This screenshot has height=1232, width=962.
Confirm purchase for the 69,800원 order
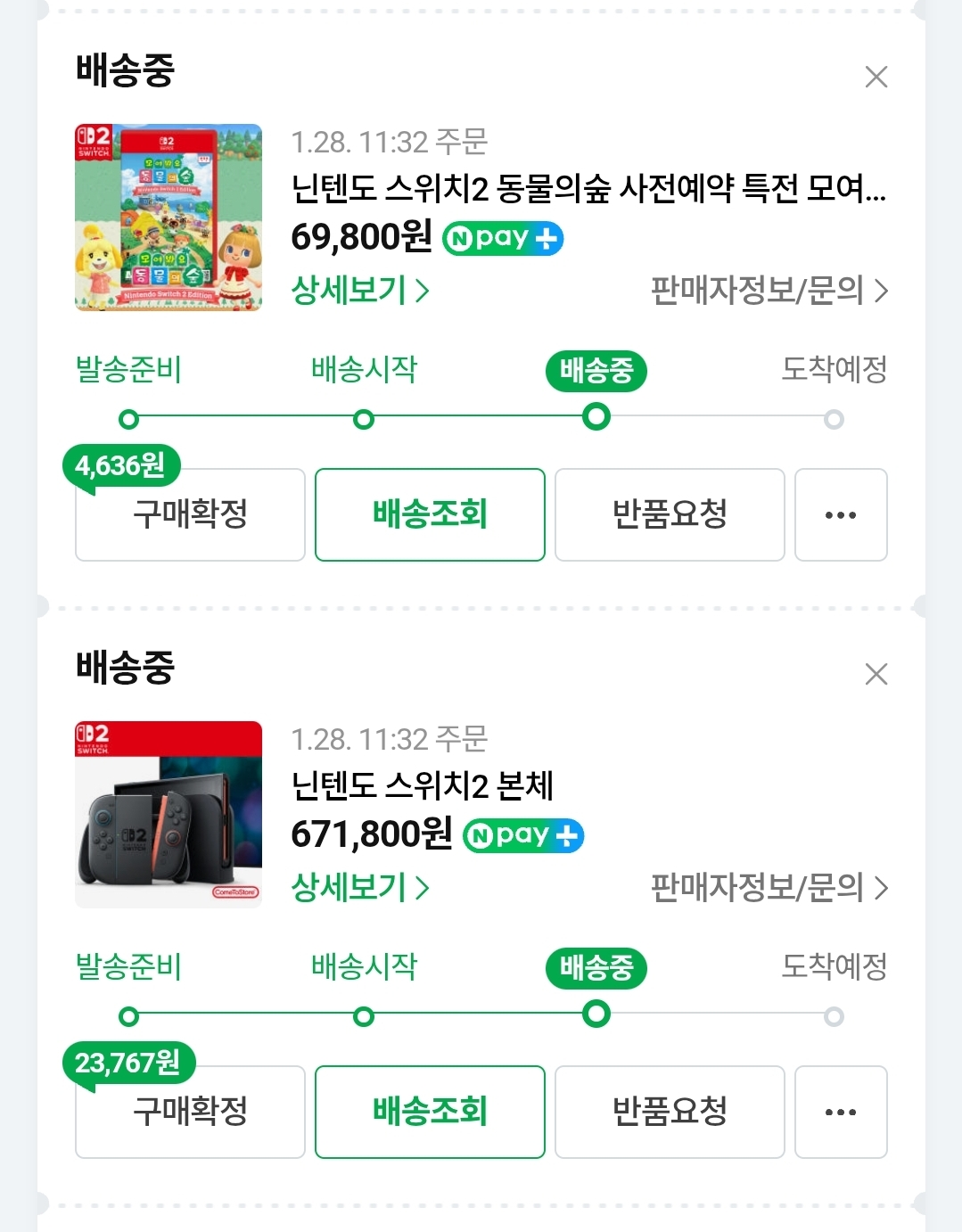click(x=190, y=514)
